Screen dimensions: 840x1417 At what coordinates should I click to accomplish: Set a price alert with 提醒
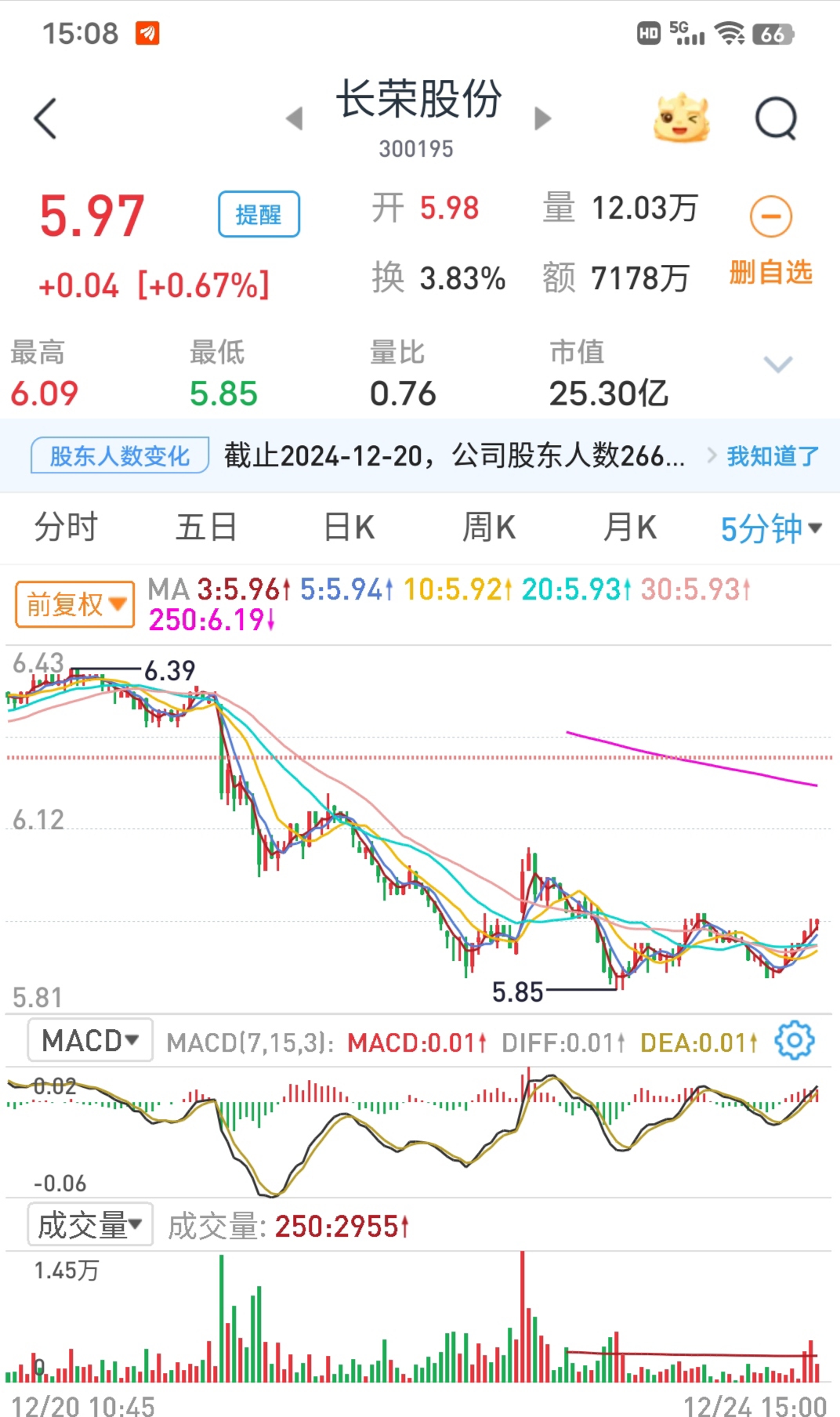(x=259, y=214)
